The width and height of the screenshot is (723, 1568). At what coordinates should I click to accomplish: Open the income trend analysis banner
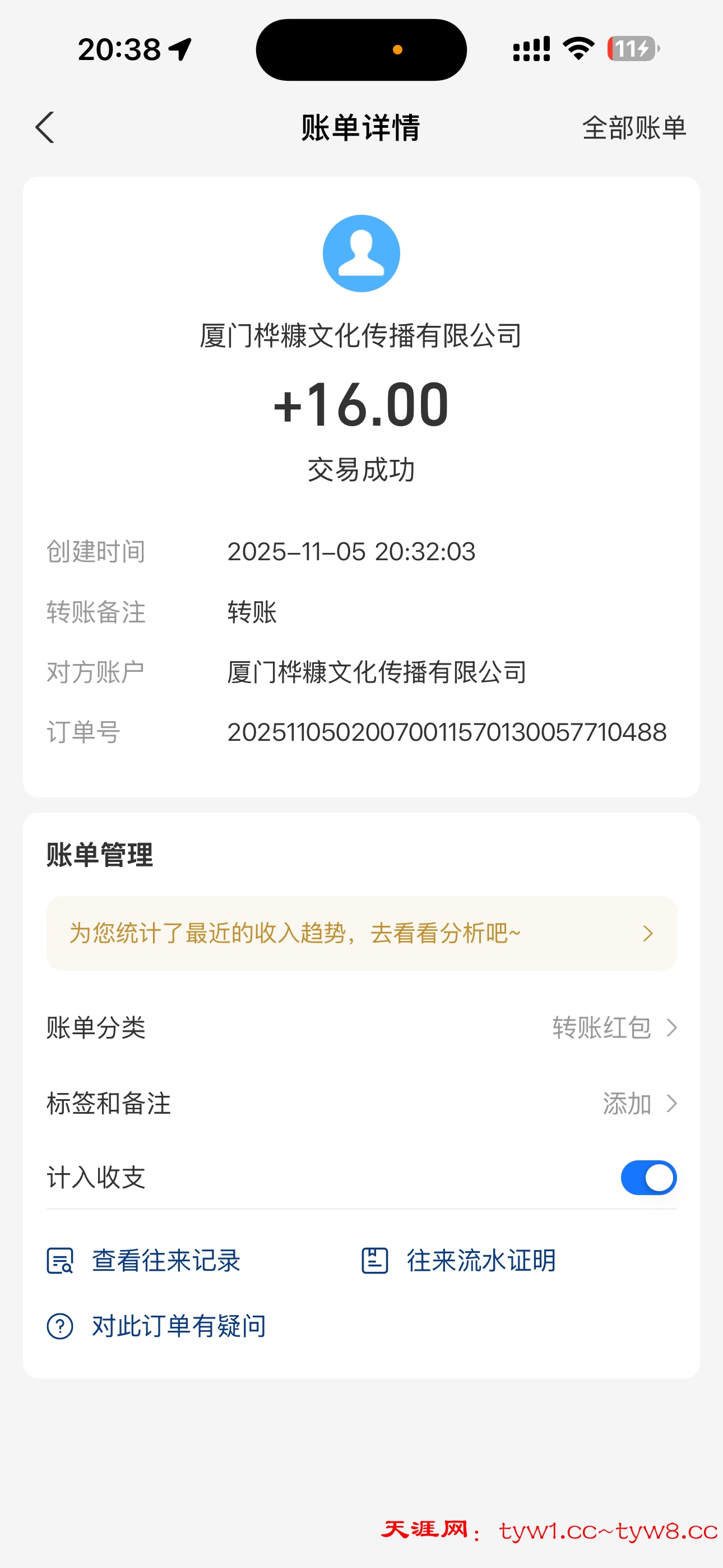click(x=361, y=933)
